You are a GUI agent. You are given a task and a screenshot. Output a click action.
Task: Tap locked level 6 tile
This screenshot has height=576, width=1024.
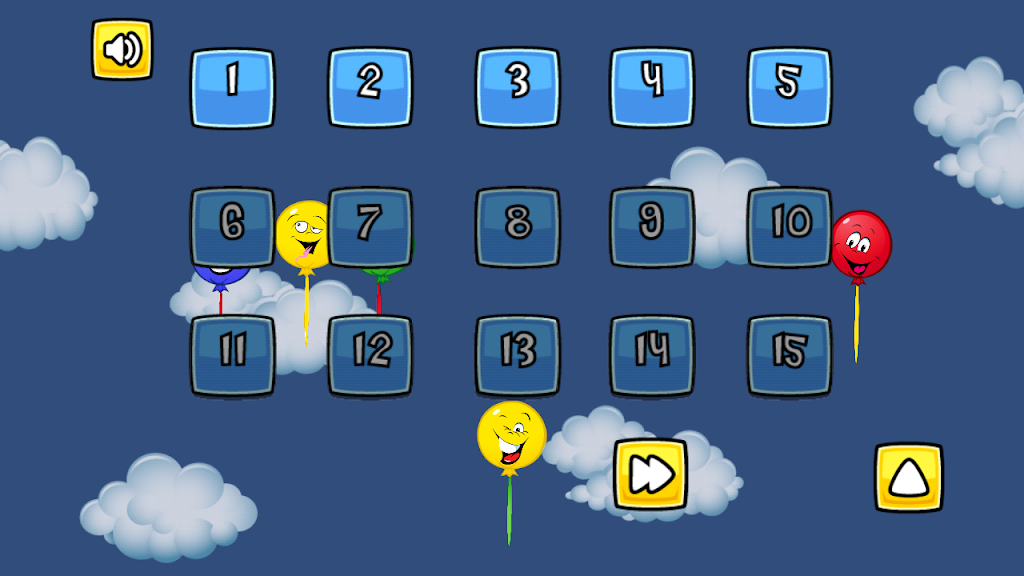coord(233,227)
